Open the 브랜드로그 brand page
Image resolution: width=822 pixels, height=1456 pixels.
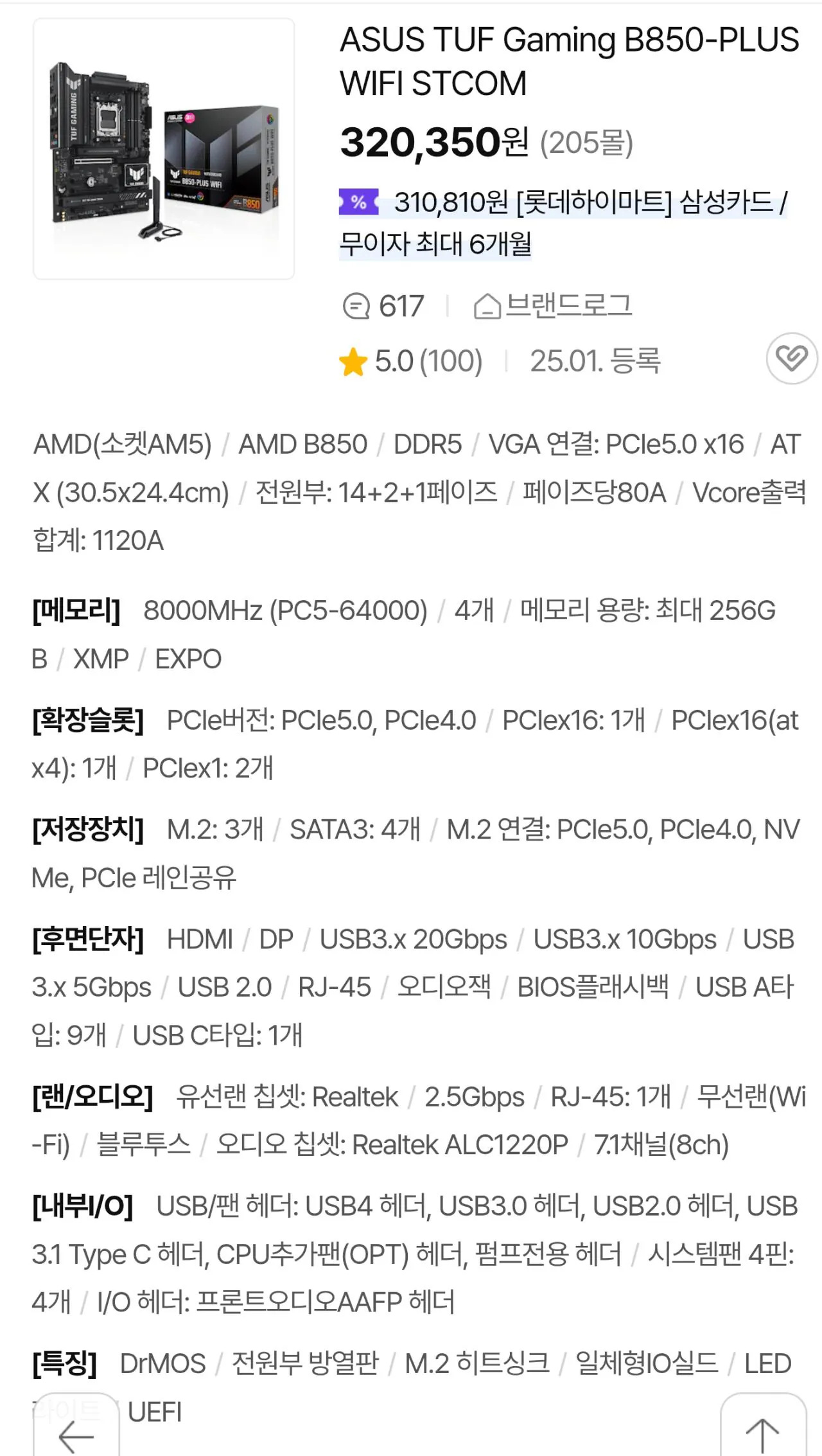click(553, 306)
